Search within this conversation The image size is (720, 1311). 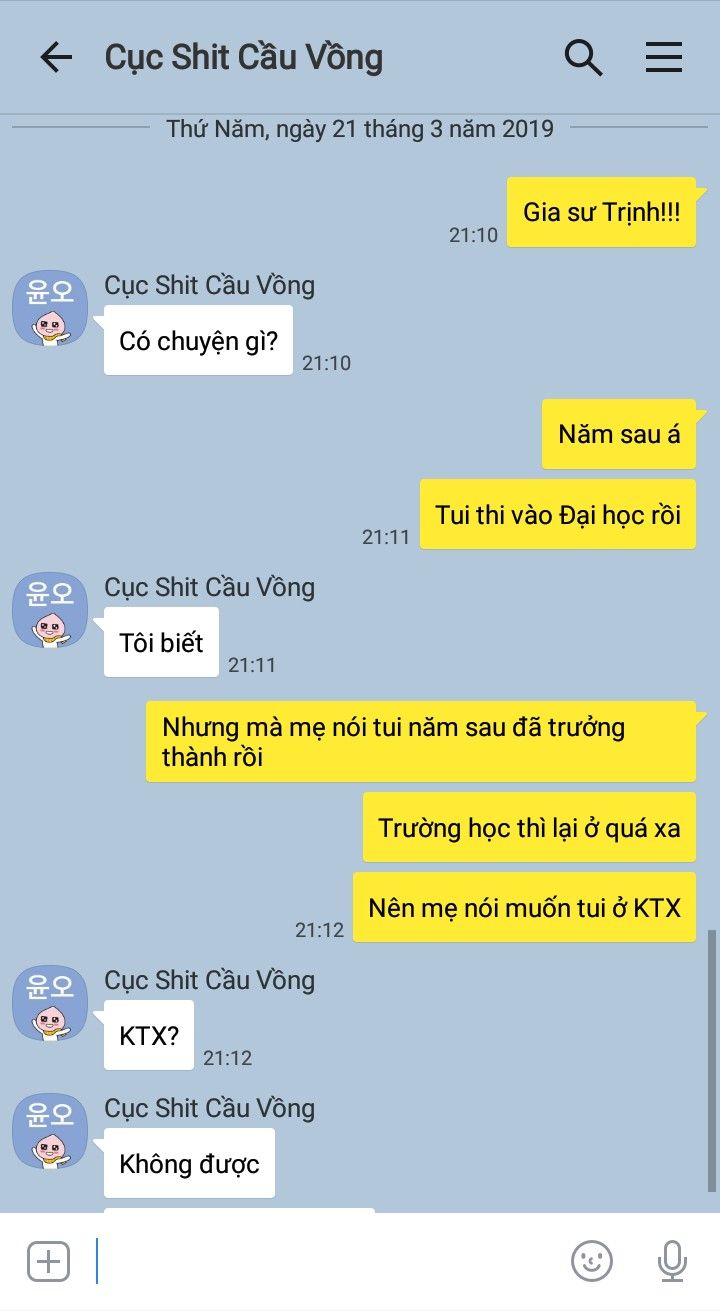583,58
